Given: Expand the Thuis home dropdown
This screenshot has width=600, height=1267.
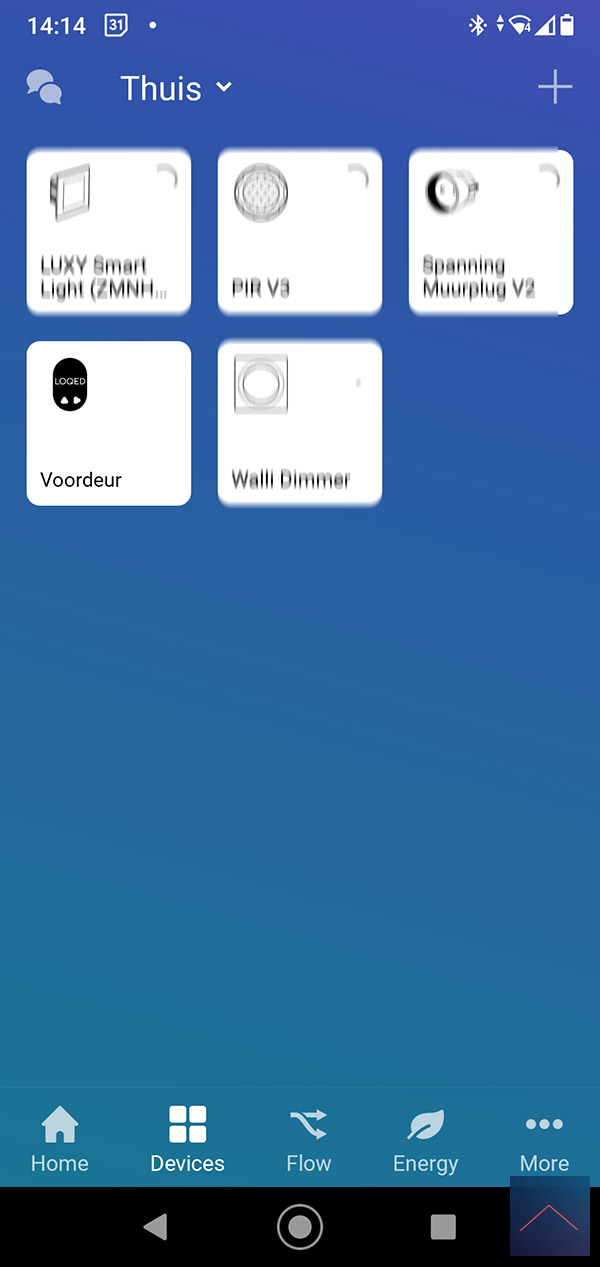Looking at the screenshot, I should coord(176,88).
